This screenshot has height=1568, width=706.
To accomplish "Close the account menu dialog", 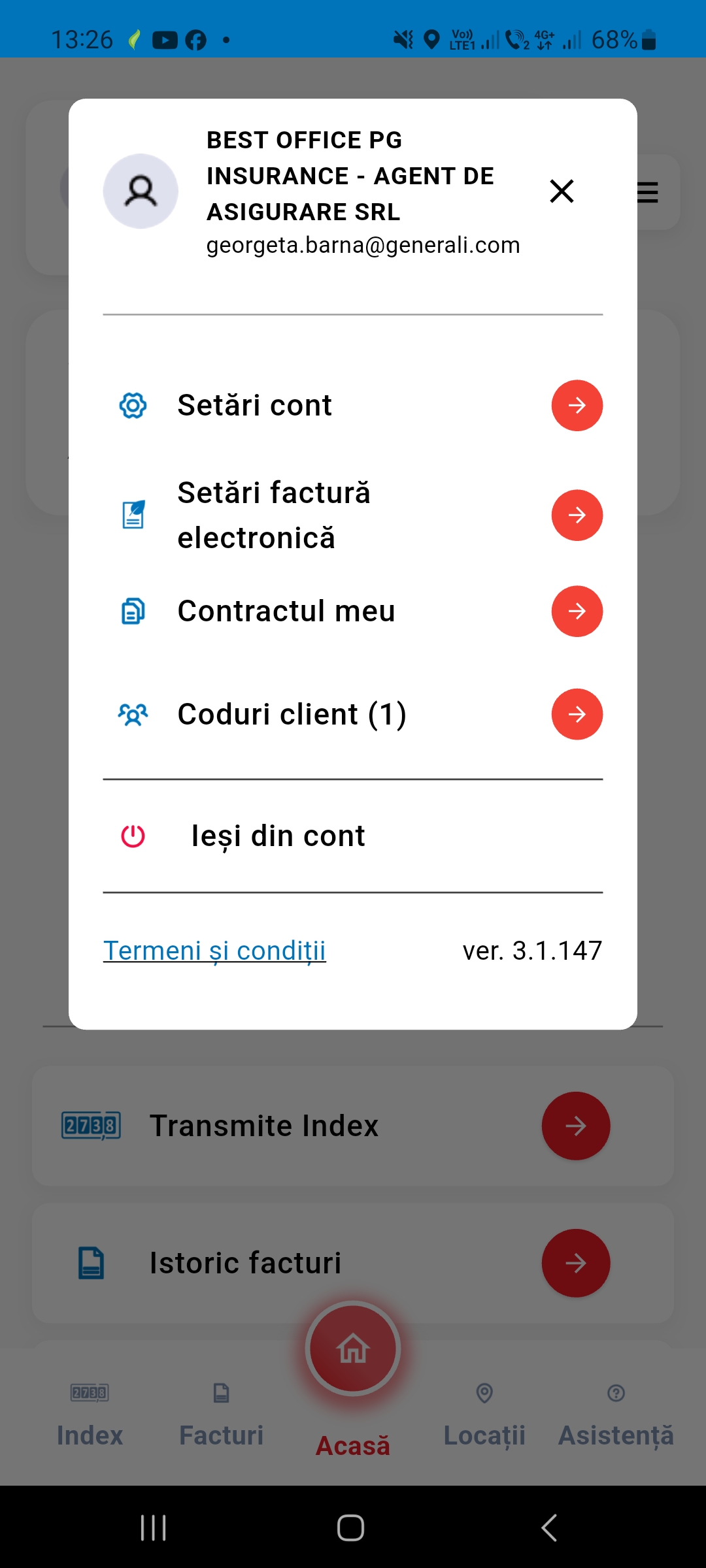I will click(x=562, y=191).
